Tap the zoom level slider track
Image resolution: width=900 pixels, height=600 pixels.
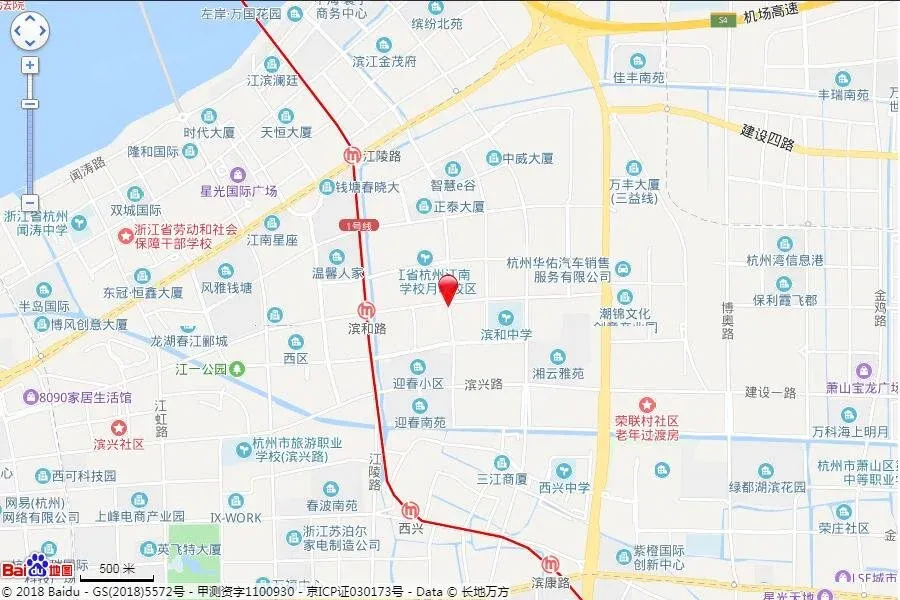pyautogui.click(x=29, y=150)
